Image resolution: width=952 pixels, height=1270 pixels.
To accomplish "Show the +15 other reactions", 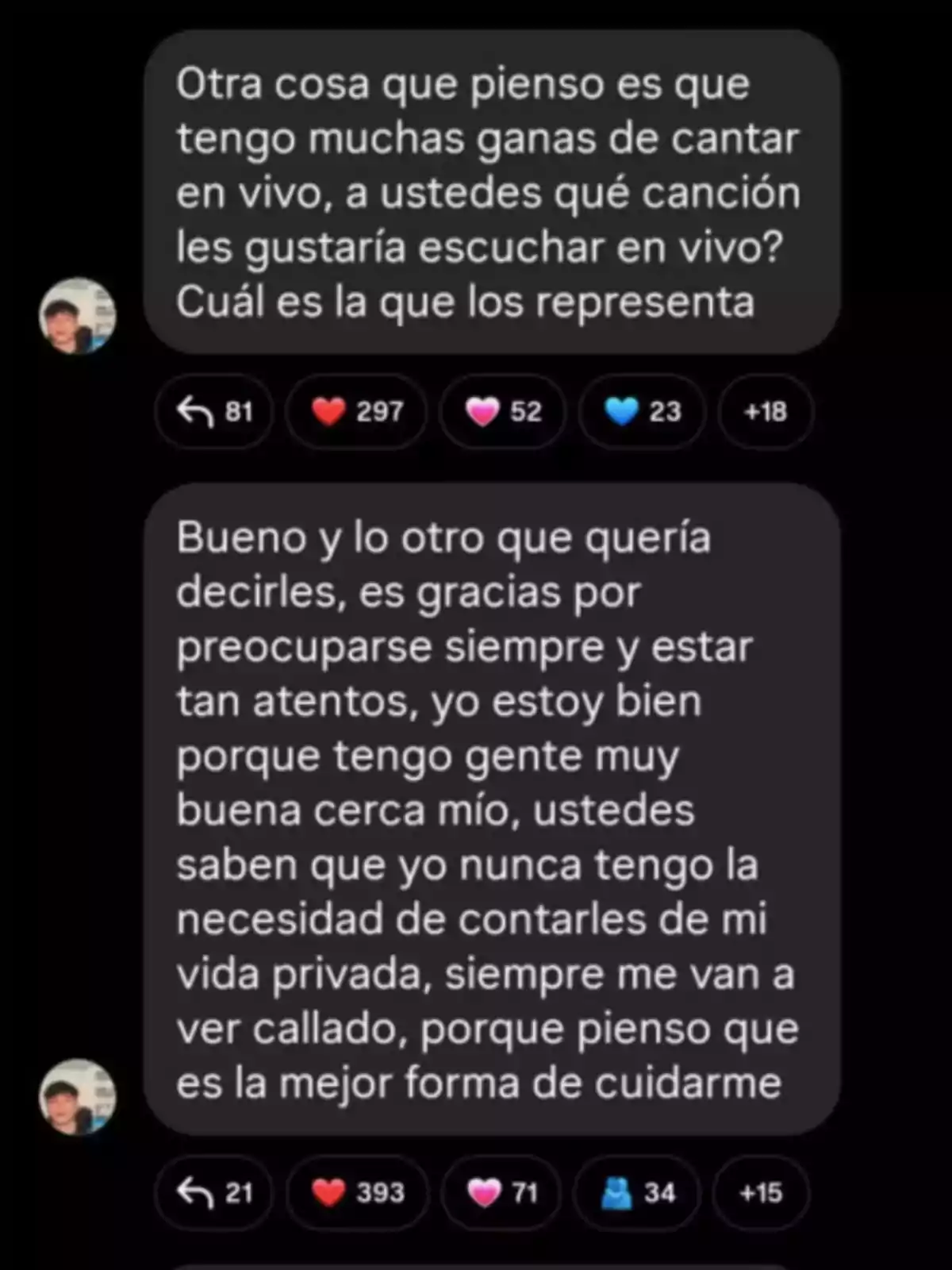I will click(x=761, y=1193).
